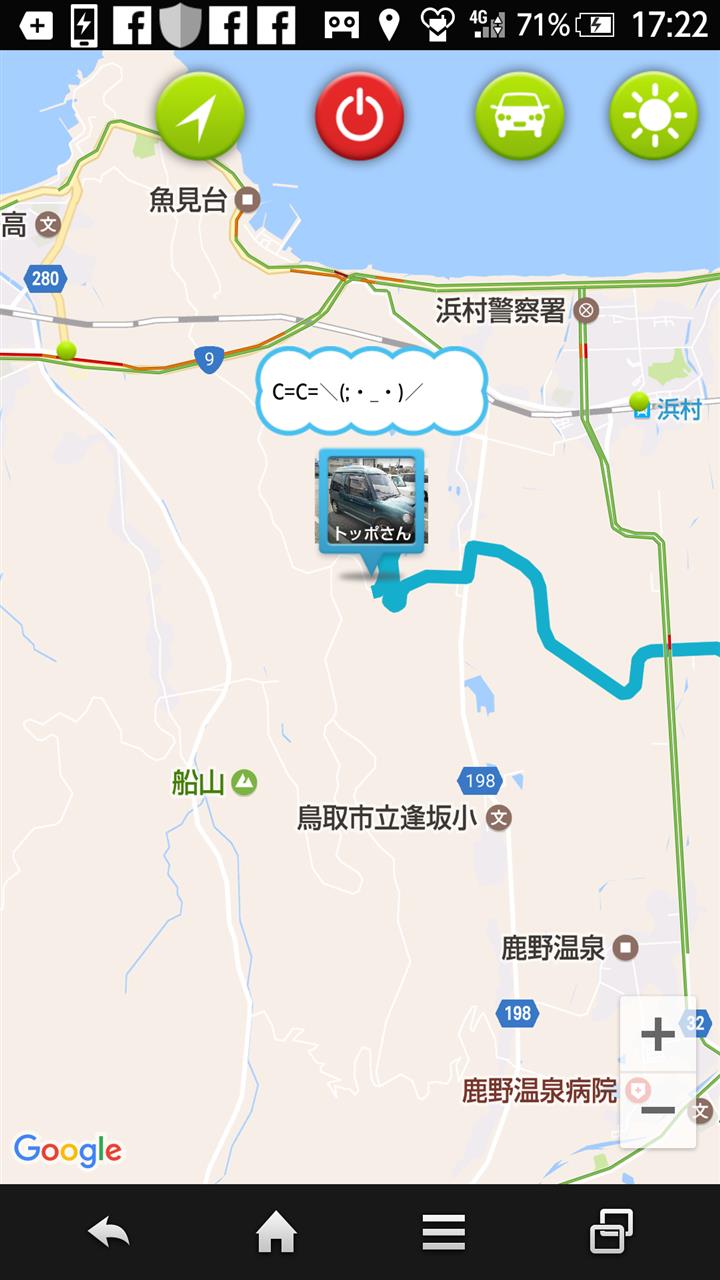Tap the red power button
This screenshot has height=1280, width=720.
359,116
